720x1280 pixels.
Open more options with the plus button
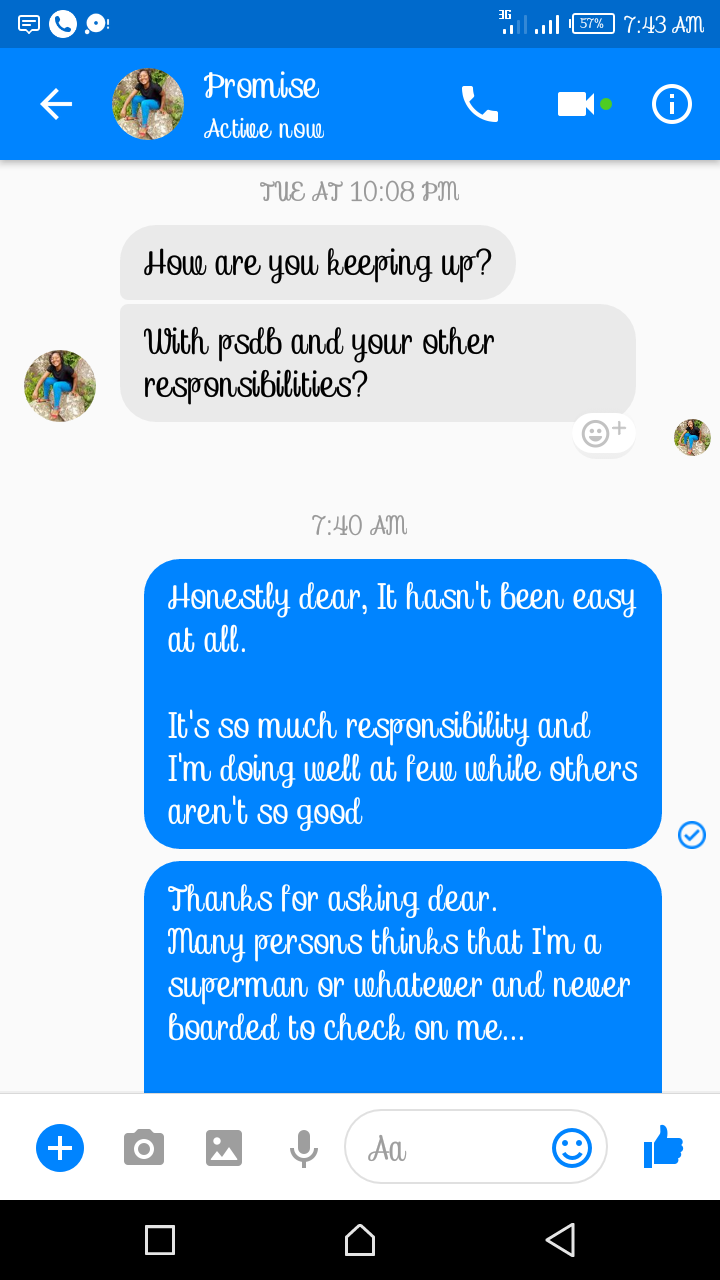(60, 1147)
